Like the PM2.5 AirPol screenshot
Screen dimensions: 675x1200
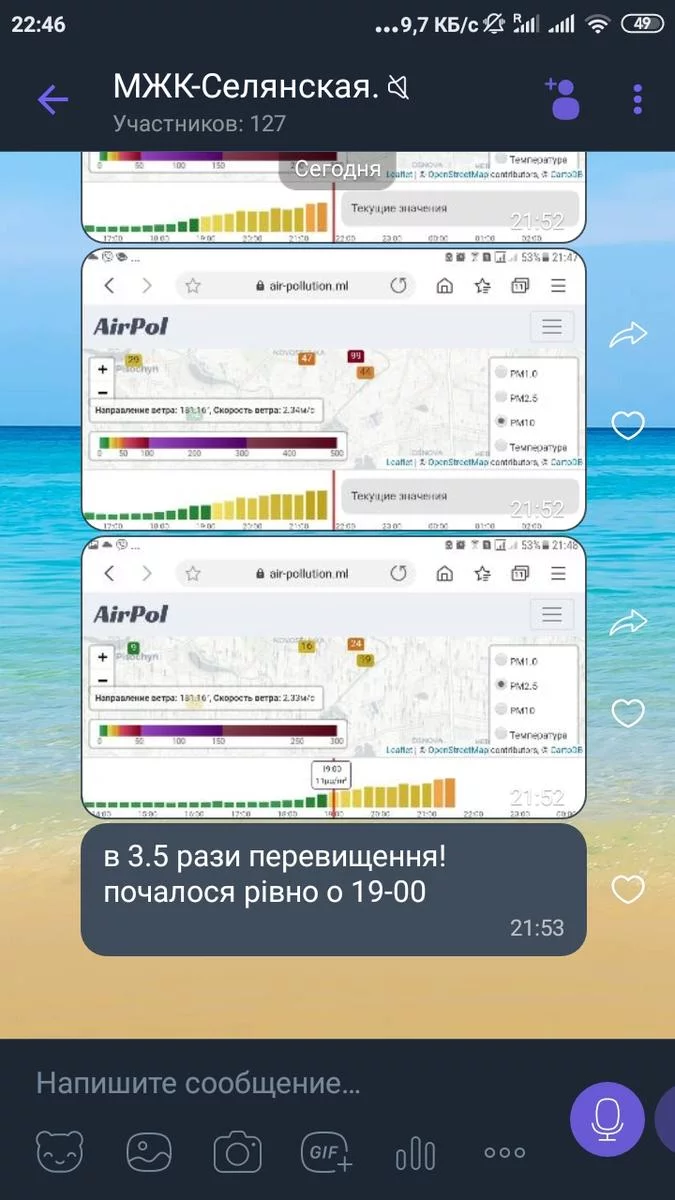pyautogui.click(x=628, y=713)
